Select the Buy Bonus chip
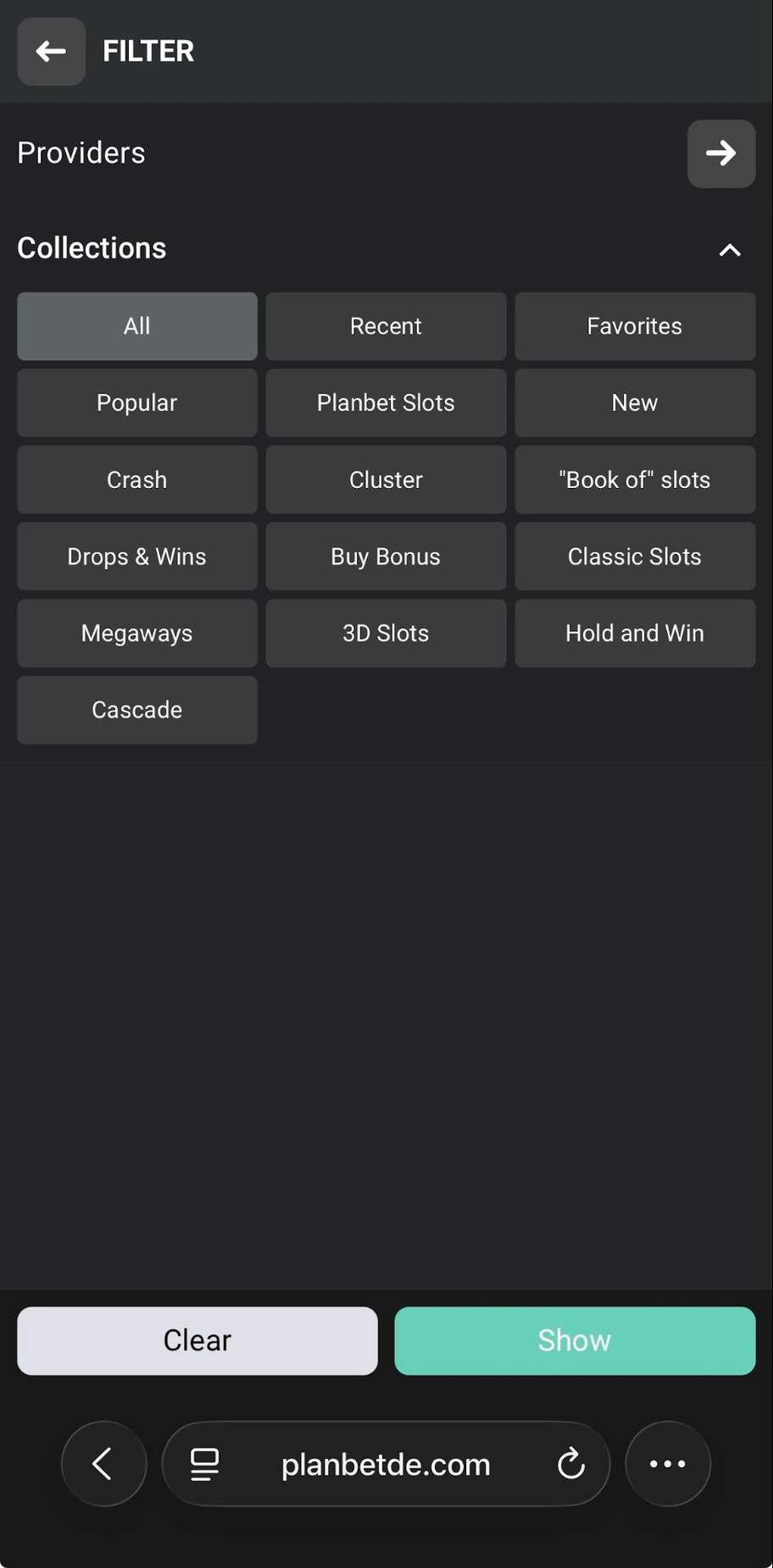This screenshot has height=1568, width=773. [386, 557]
